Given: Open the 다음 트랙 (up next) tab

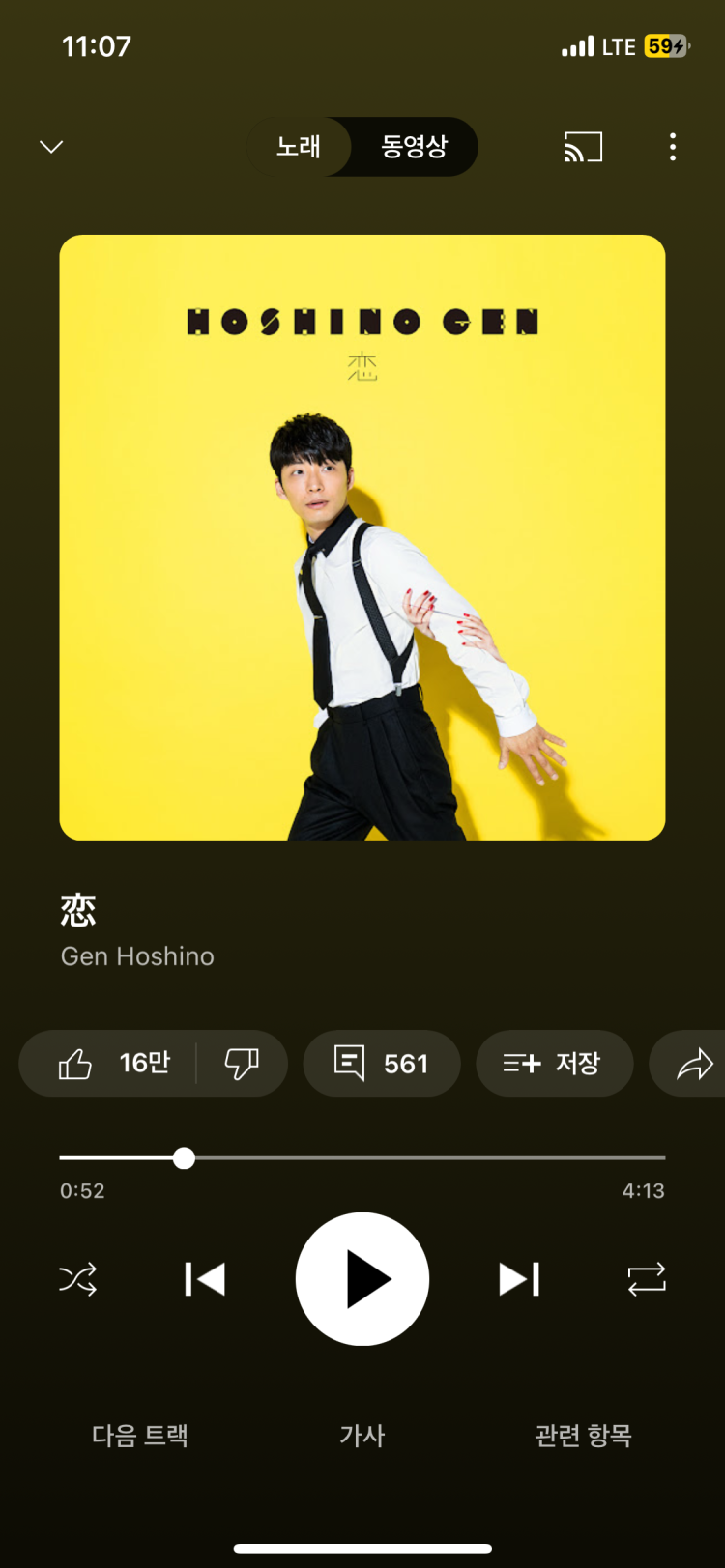Looking at the screenshot, I should pyautogui.click(x=140, y=1436).
